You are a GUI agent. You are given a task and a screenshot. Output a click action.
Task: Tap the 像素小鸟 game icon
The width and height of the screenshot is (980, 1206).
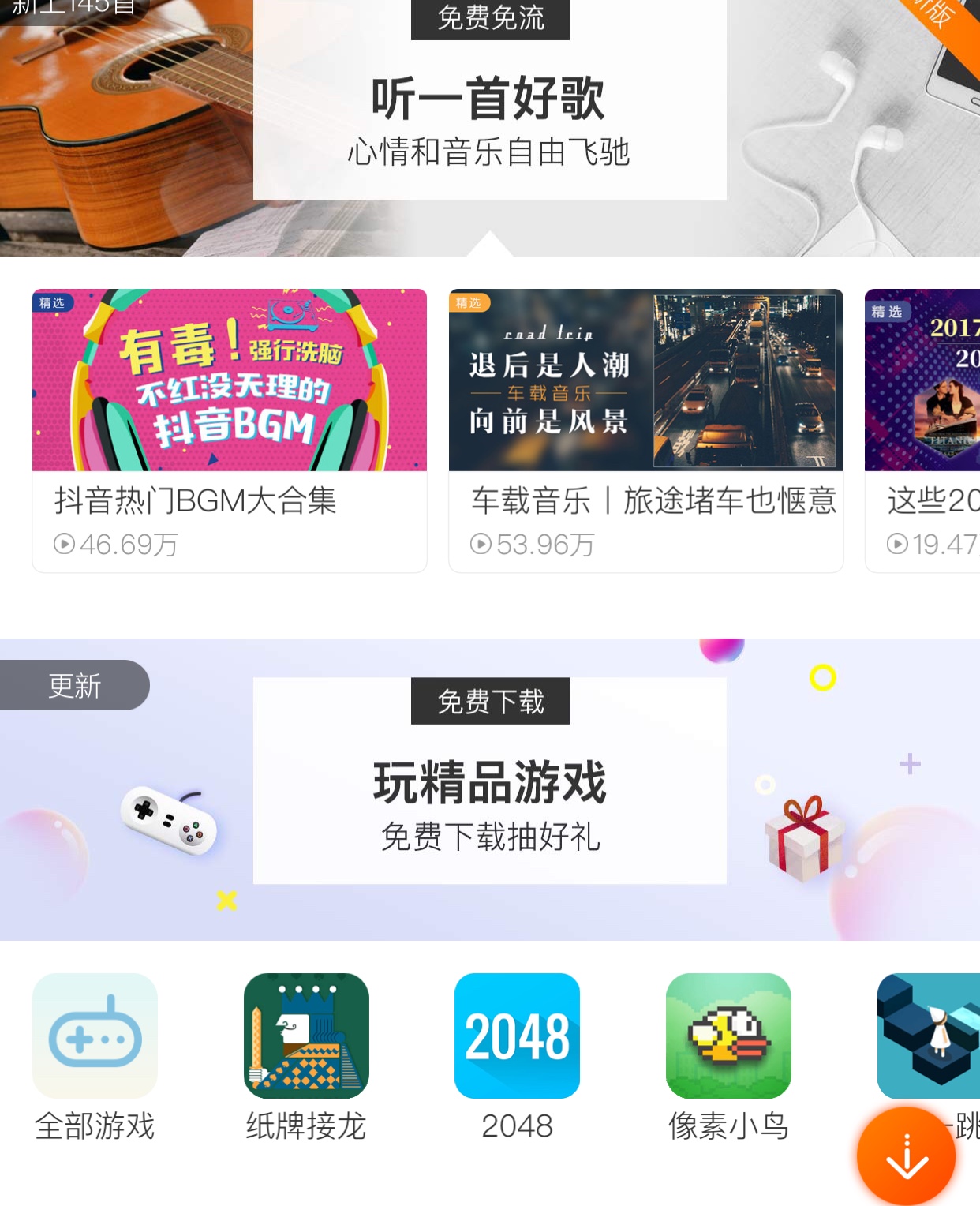click(x=727, y=1036)
